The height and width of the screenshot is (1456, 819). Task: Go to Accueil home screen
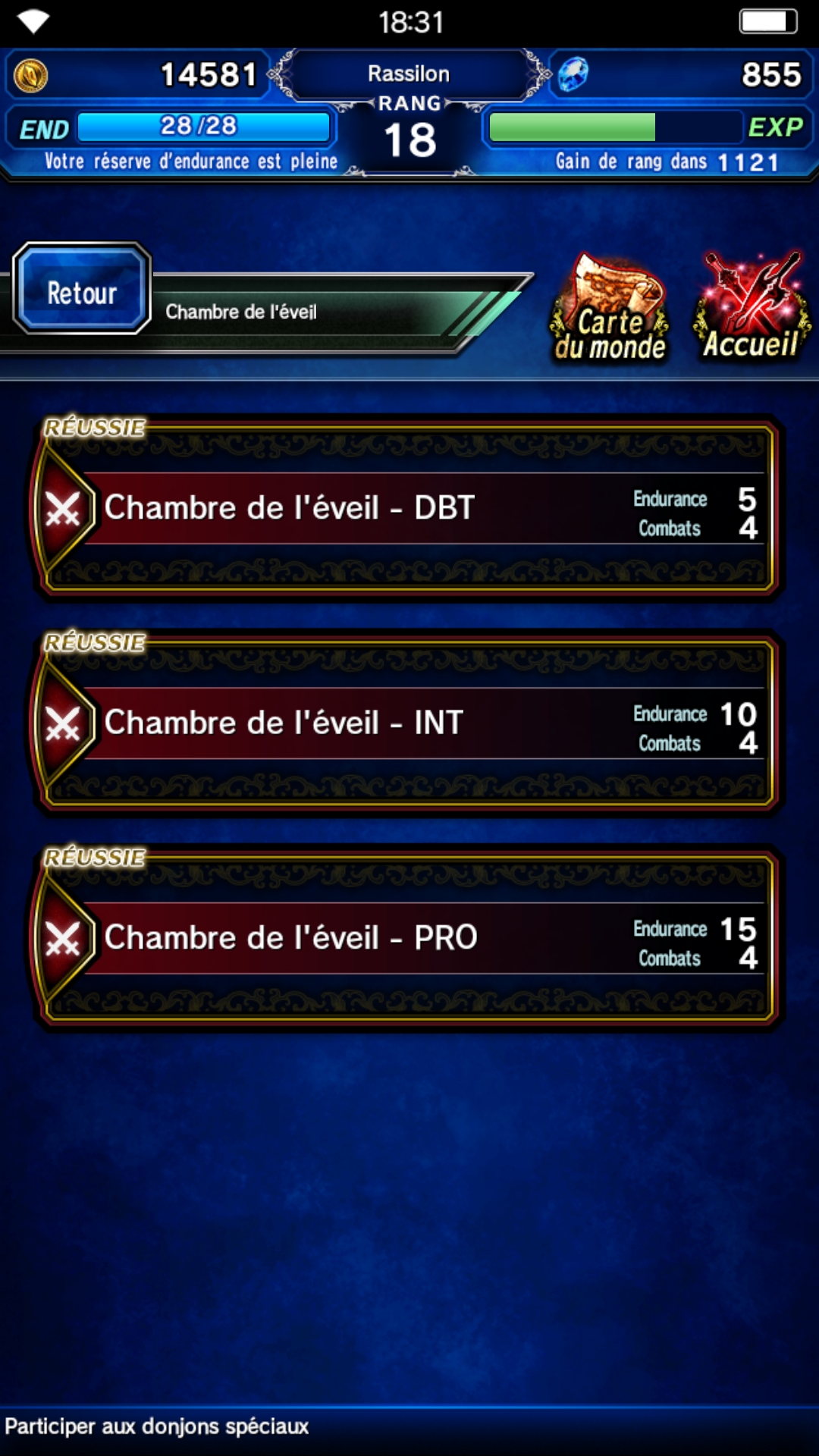coord(751,307)
